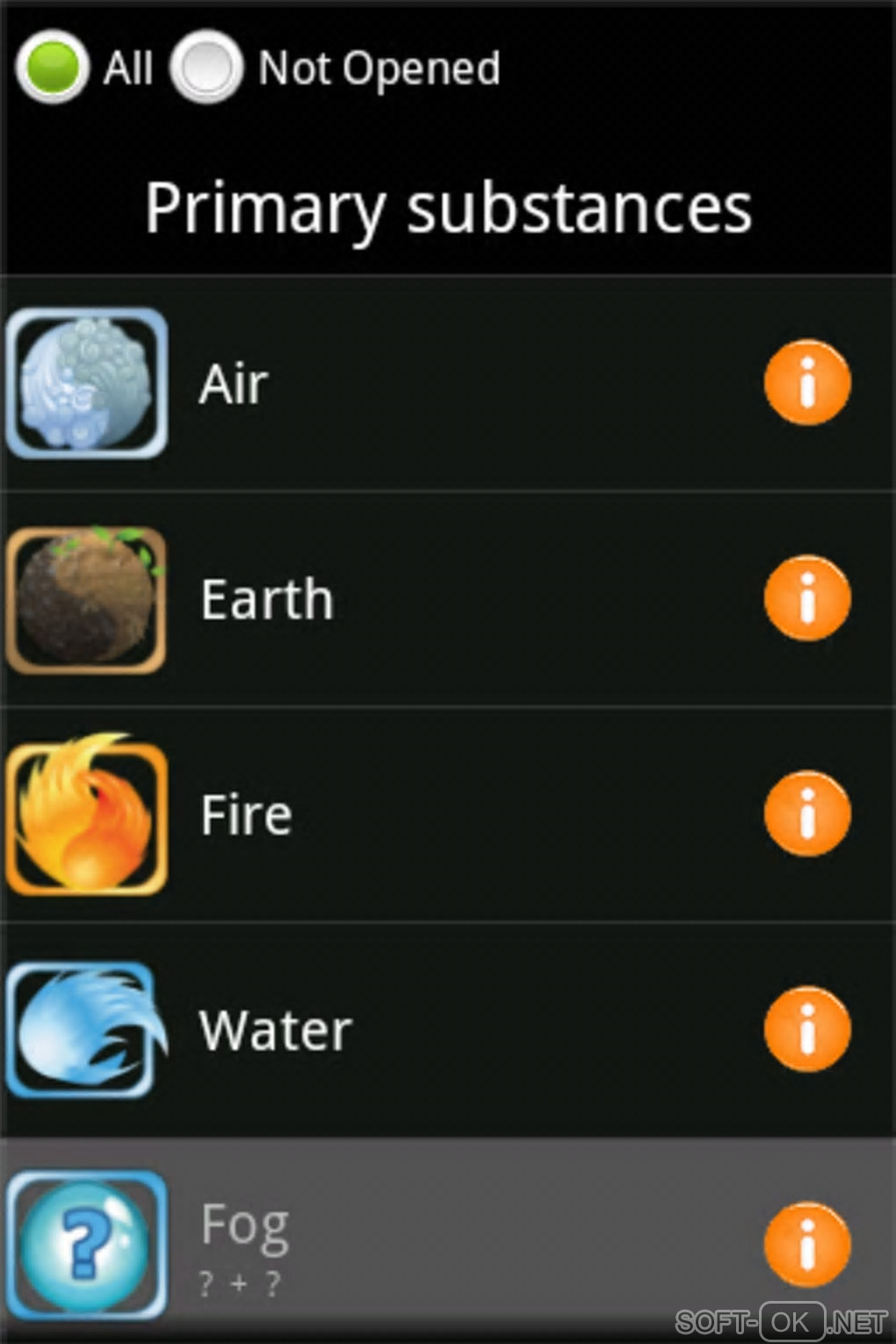Select the Not Opened filter
Image resolution: width=896 pixels, height=1344 pixels.
click(x=207, y=69)
